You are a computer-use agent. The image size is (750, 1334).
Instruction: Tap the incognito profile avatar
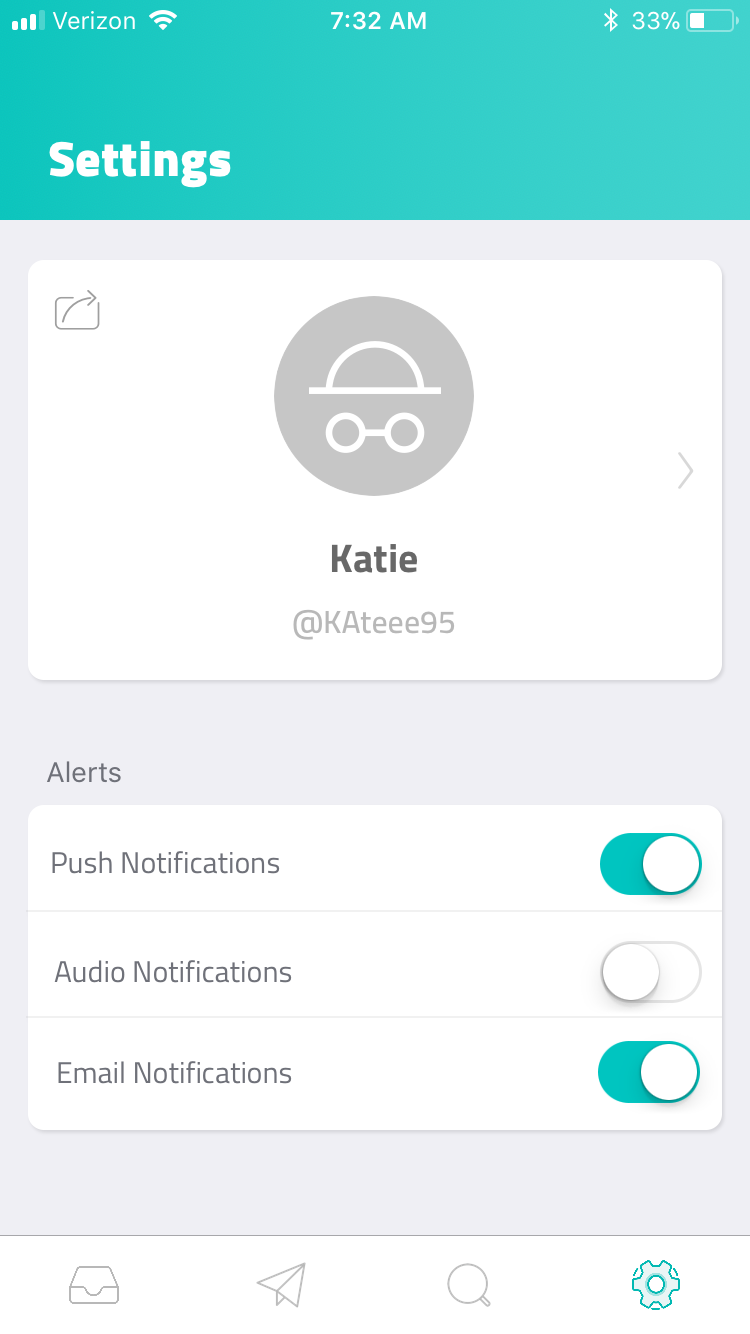374,396
